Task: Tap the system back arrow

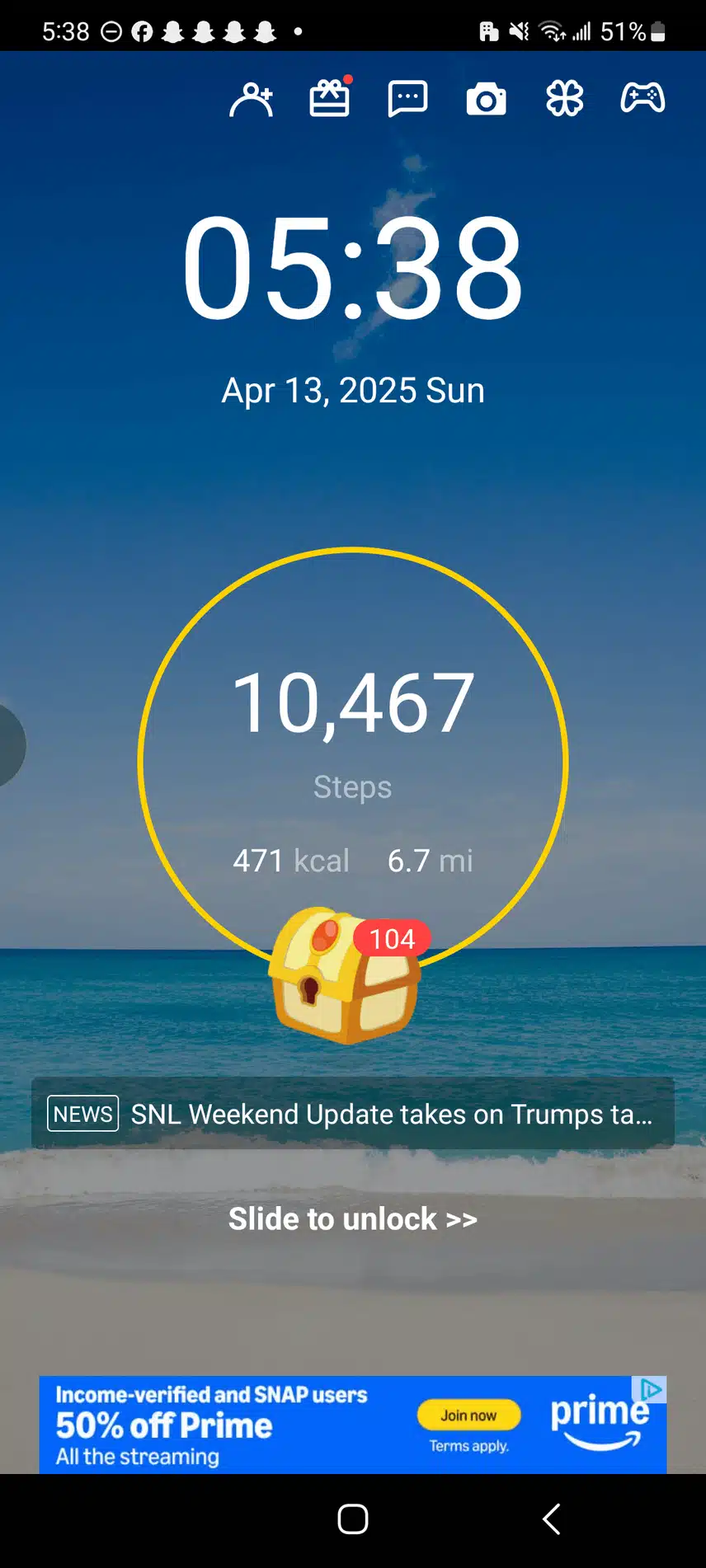Action: point(551,1519)
